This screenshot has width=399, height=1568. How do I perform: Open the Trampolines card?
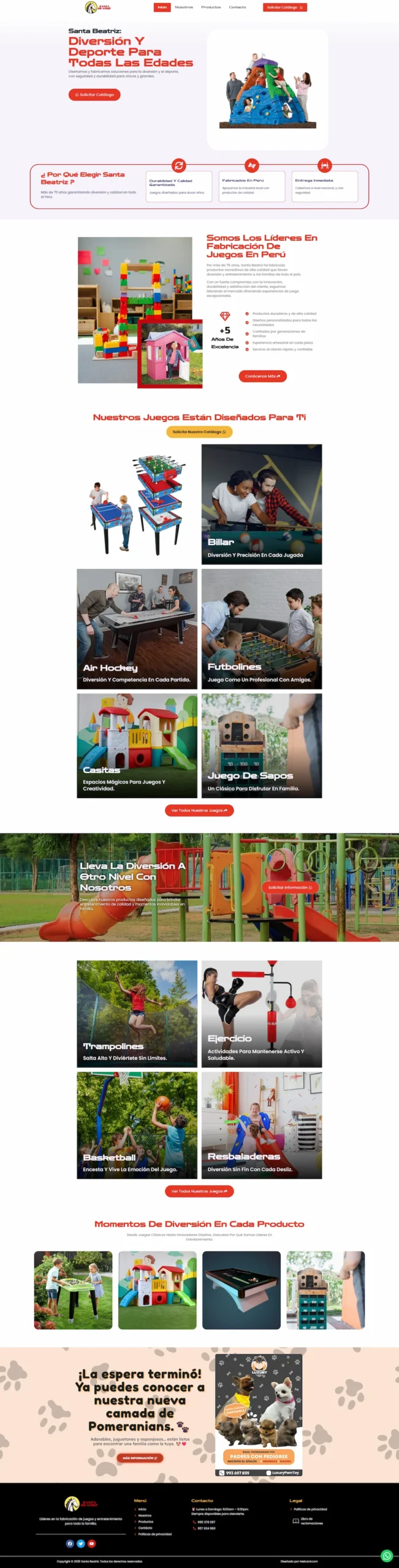pos(137,1014)
